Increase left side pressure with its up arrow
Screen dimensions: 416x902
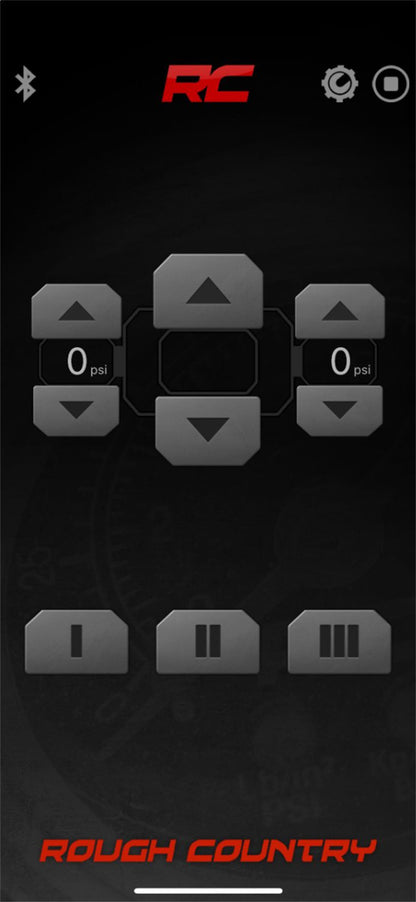pyautogui.click(x=77, y=311)
